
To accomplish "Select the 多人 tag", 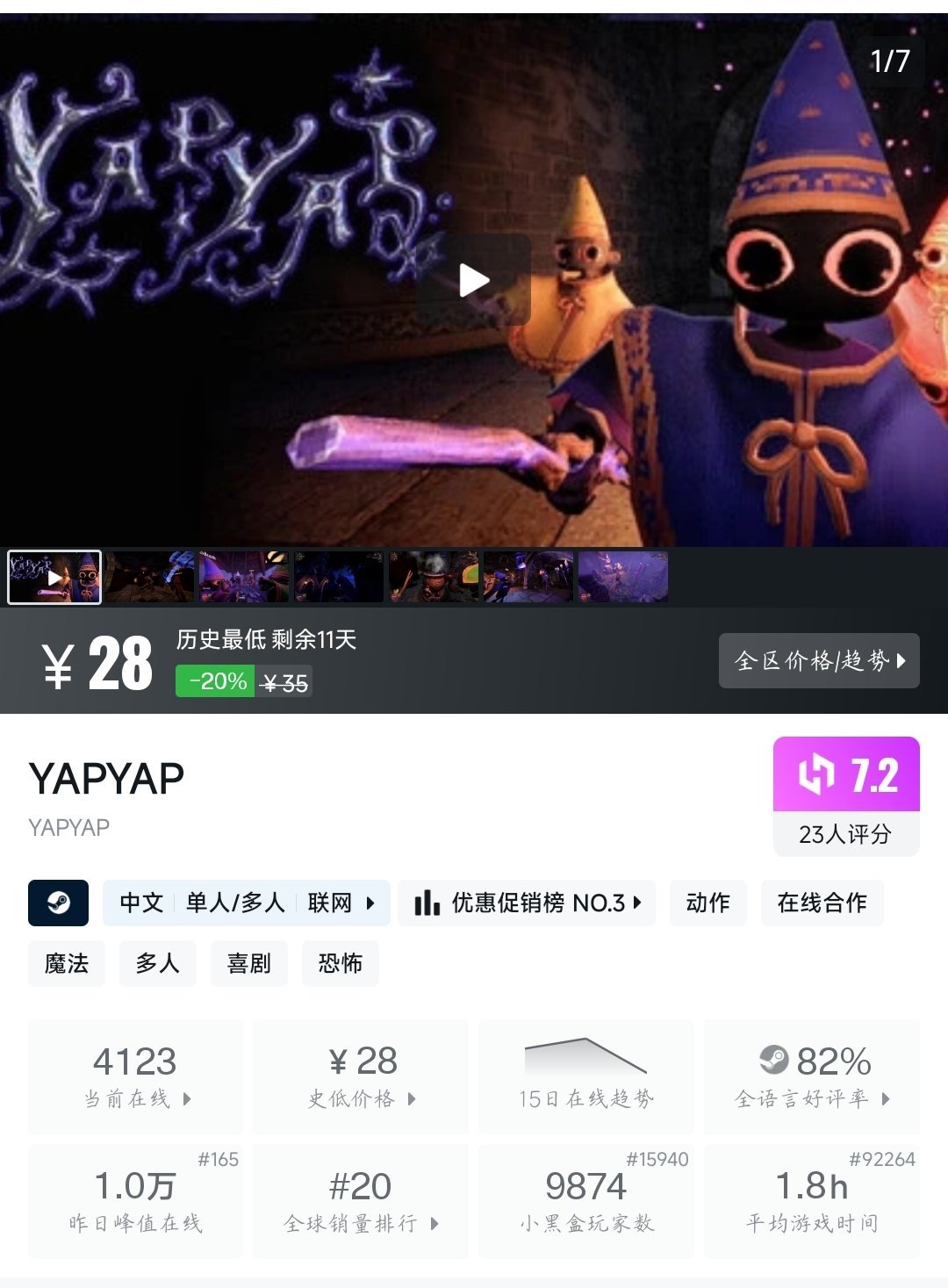I will 158,963.
